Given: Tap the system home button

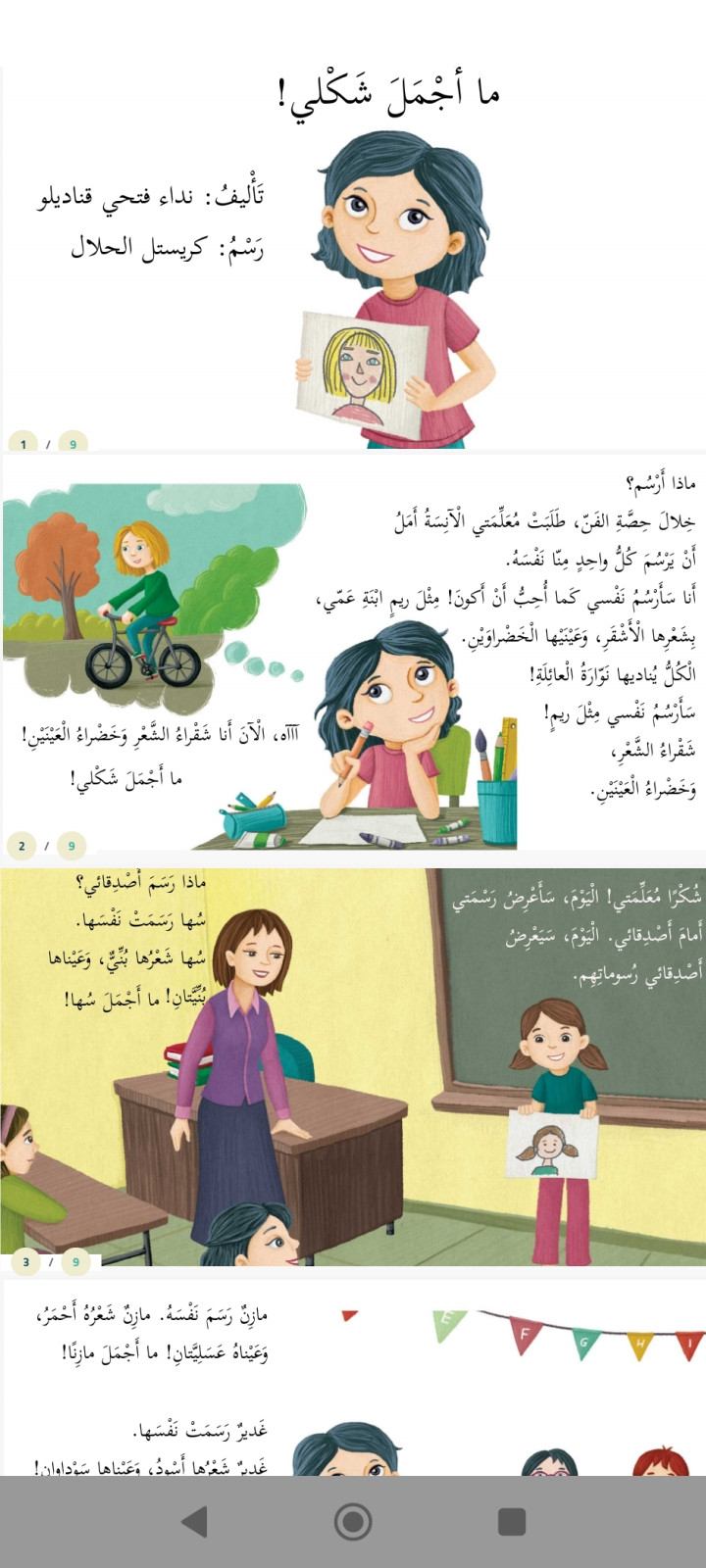Looking at the screenshot, I should 353,1521.
